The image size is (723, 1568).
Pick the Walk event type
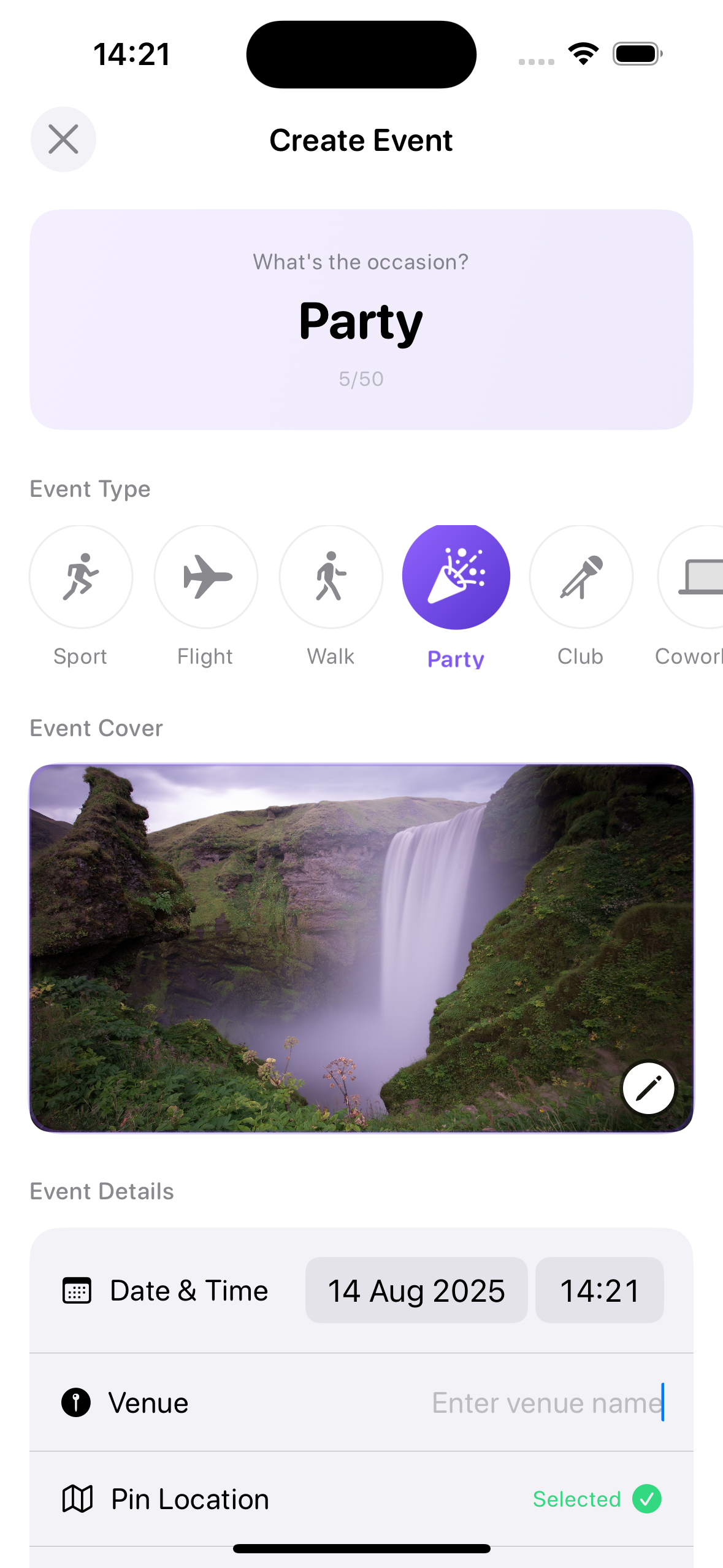[331, 577]
